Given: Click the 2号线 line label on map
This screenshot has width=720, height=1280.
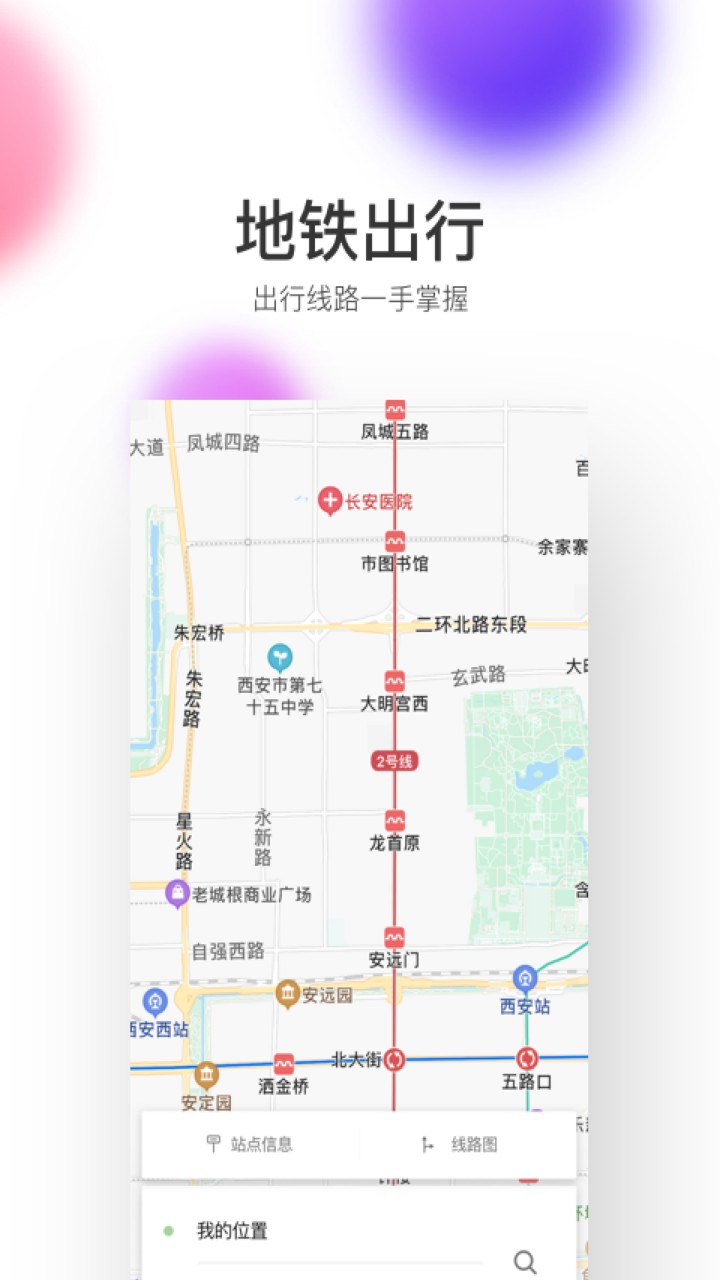Looking at the screenshot, I should (396, 760).
